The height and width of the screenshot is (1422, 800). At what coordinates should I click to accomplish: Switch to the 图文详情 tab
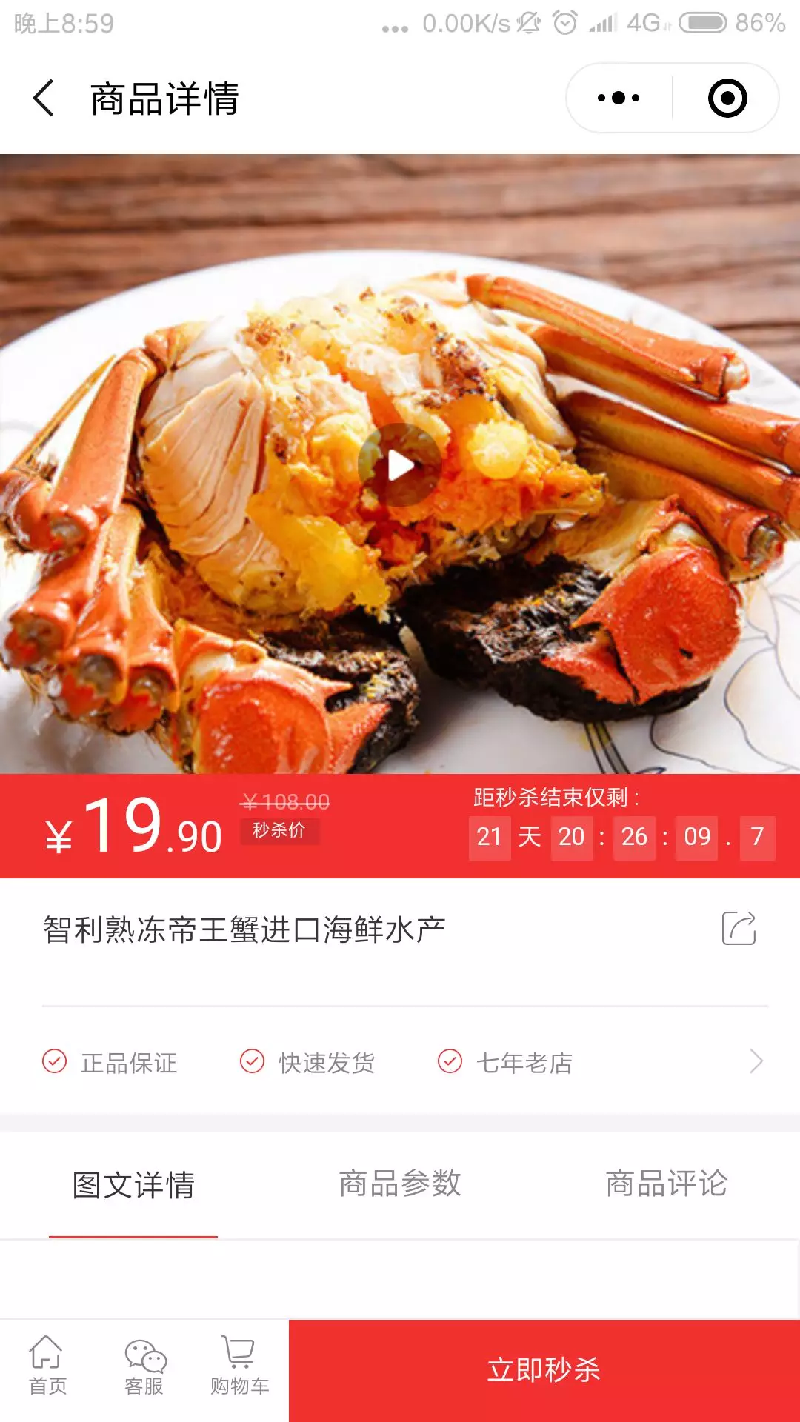coord(133,1185)
